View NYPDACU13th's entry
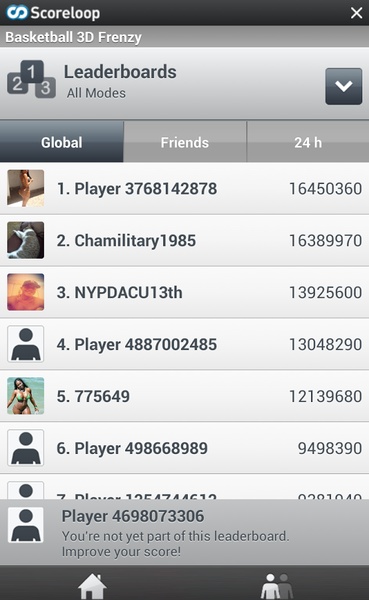Screen dimensions: 369x600 point(184,293)
